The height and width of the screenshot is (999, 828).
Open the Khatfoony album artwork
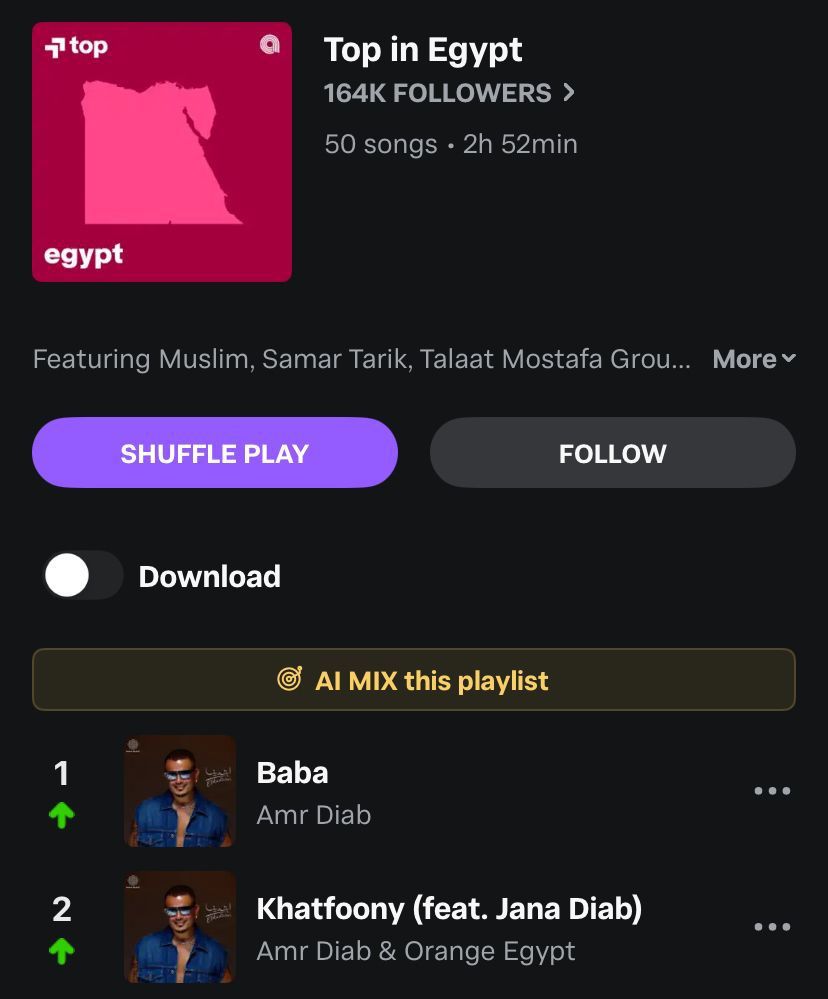tap(180, 927)
